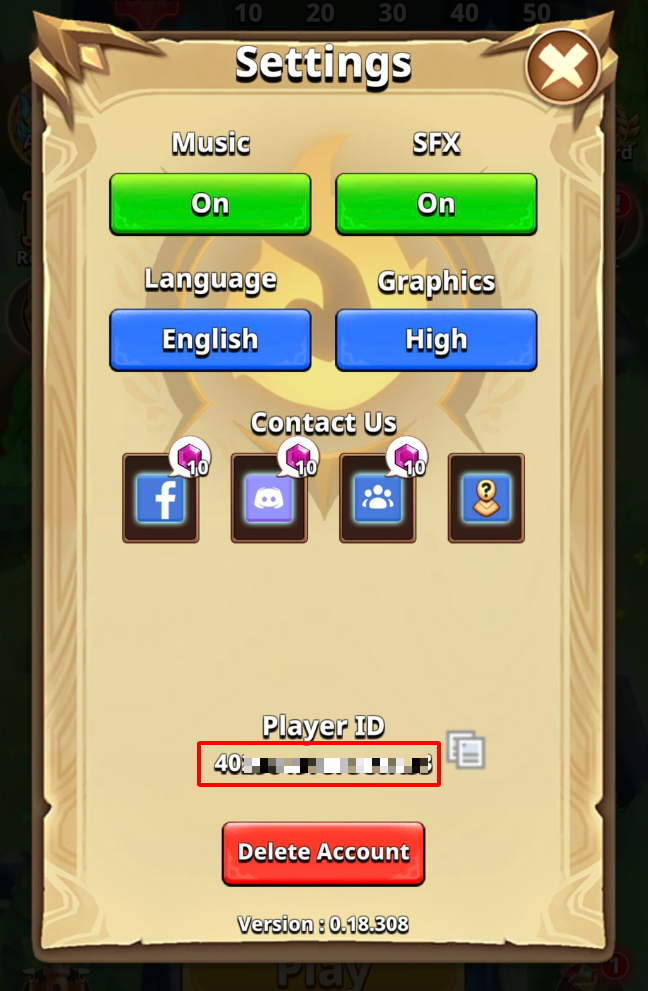The image size is (648, 991).
Task: Copy the Player ID
Action: pyautogui.click(x=466, y=750)
